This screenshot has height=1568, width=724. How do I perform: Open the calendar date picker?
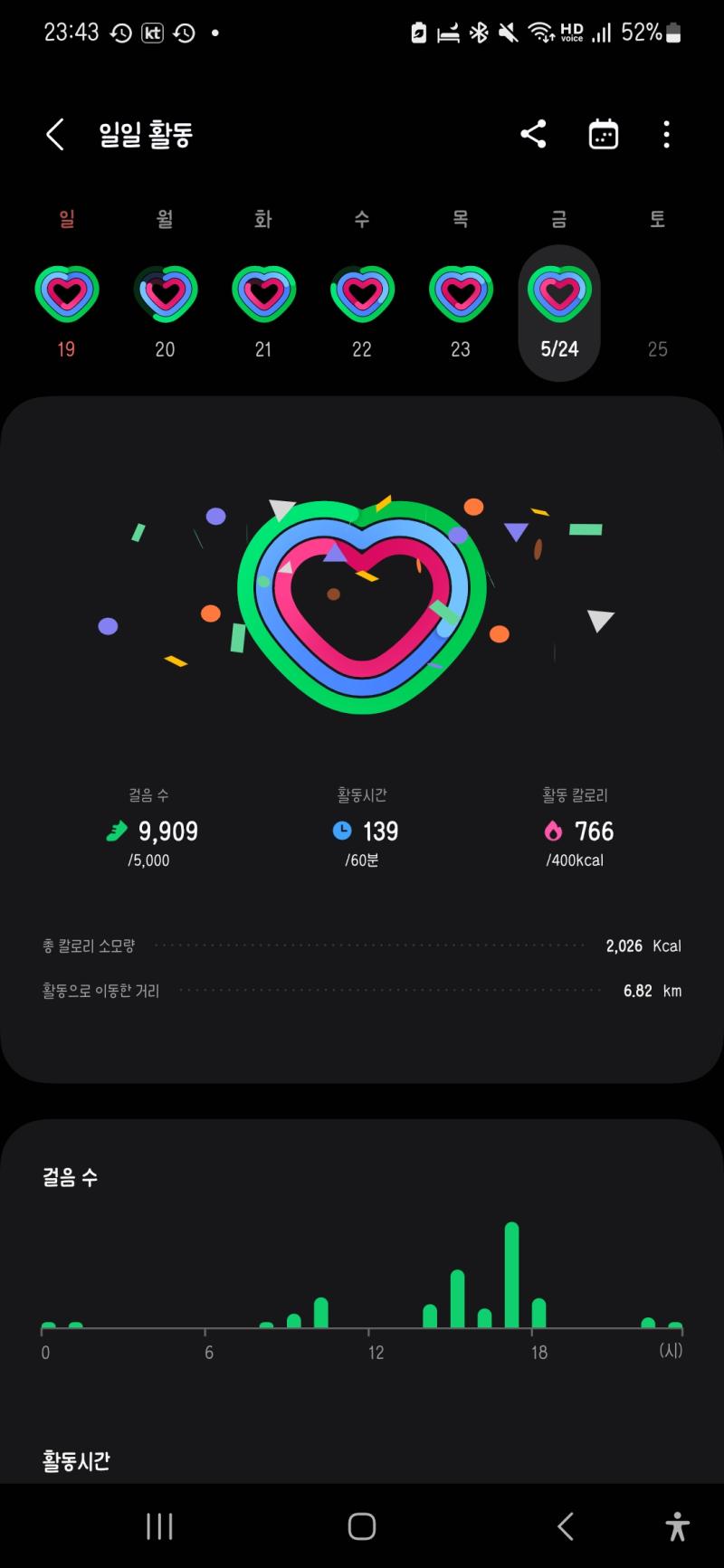(603, 135)
